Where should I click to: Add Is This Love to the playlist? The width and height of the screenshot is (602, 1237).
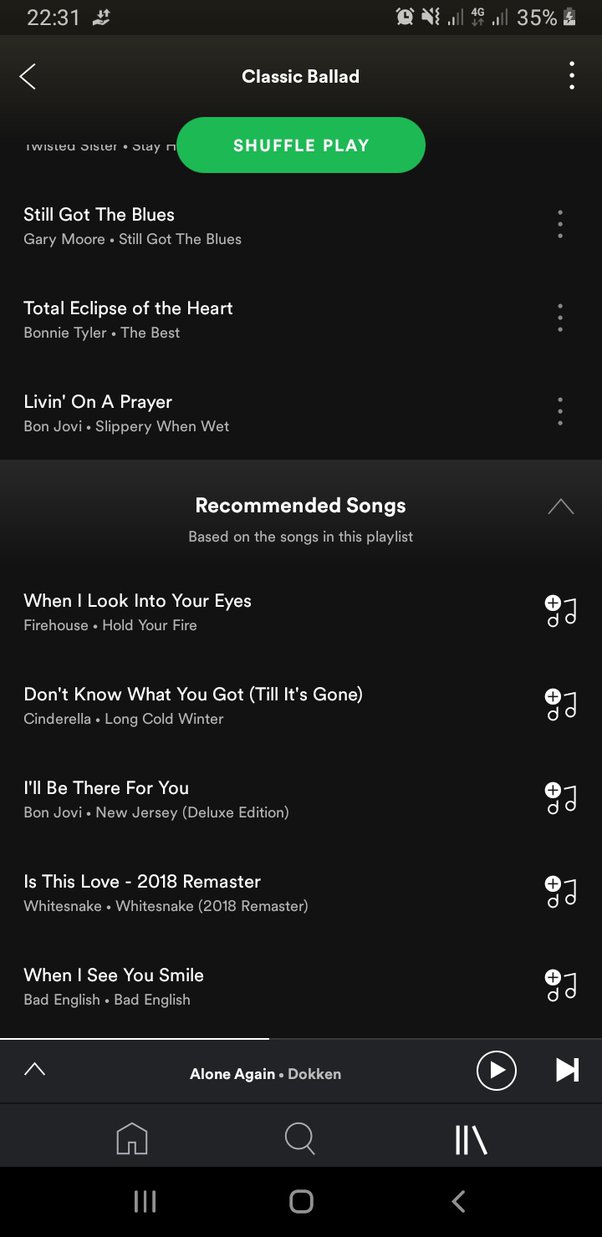pyautogui.click(x=560, y=892)
